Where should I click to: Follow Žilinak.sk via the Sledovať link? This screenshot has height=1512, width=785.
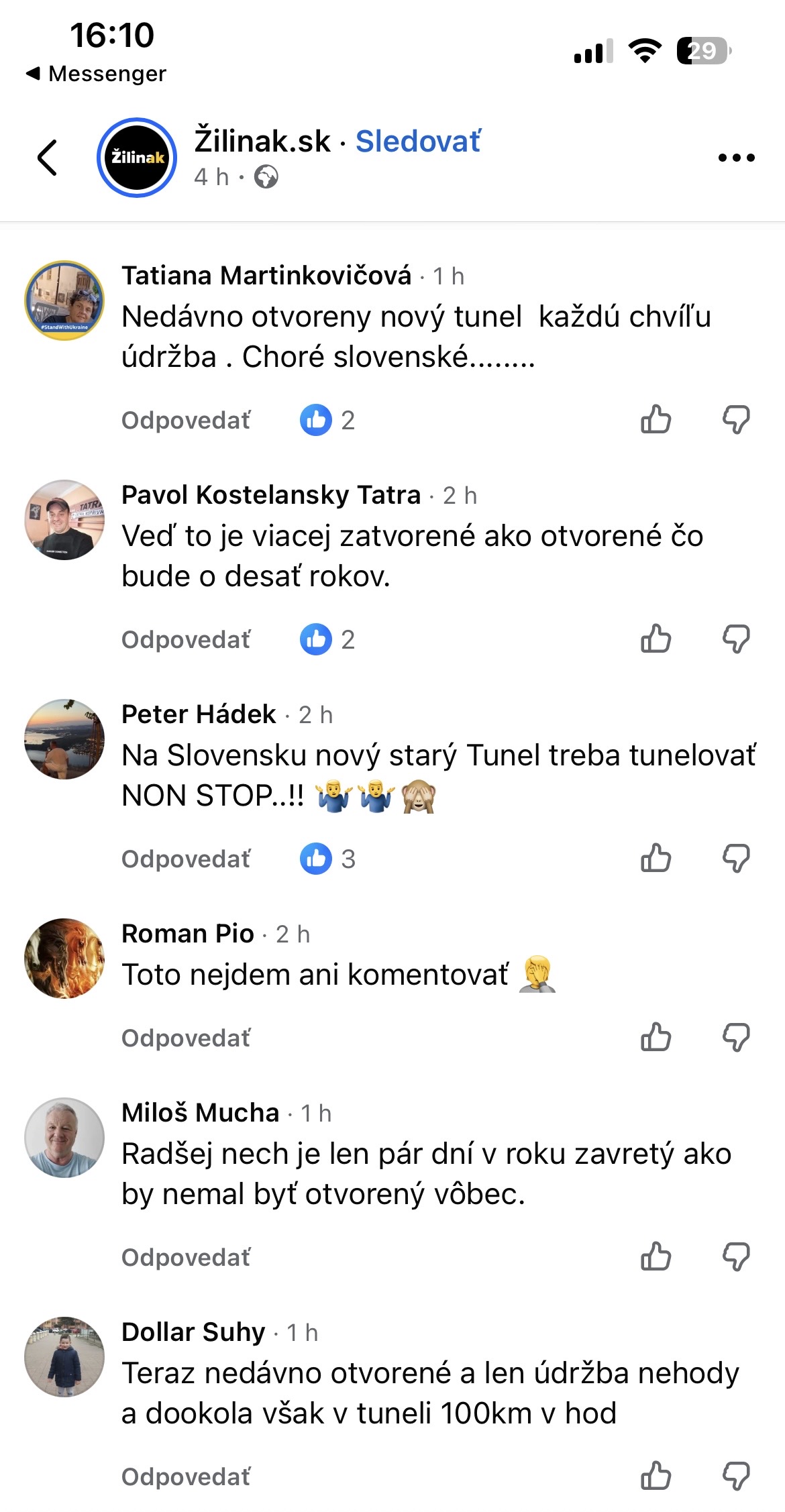pos(417,142)
